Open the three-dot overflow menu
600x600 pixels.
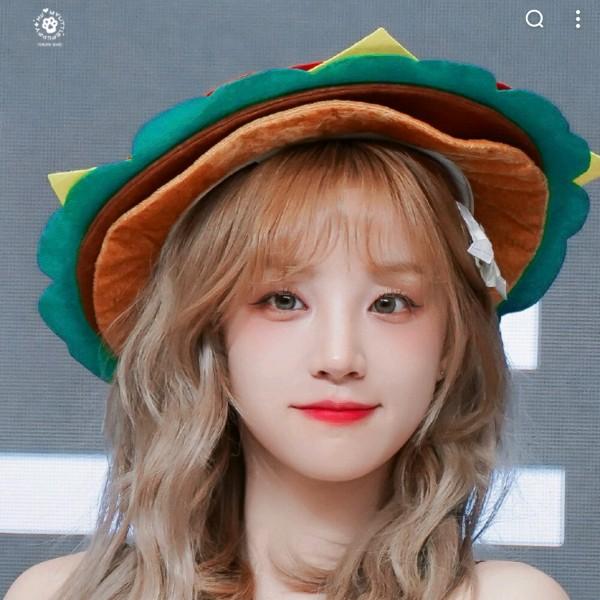click(578, 19)
